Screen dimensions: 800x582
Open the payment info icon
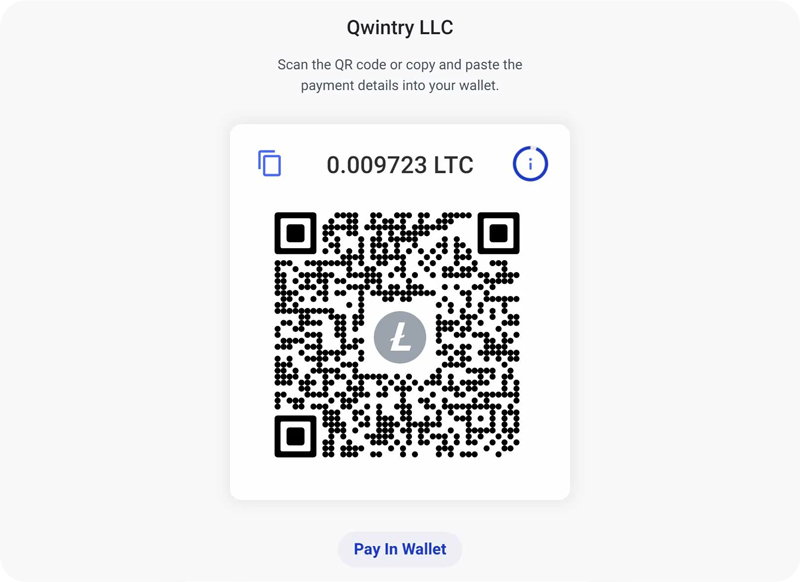coord(530,164)
